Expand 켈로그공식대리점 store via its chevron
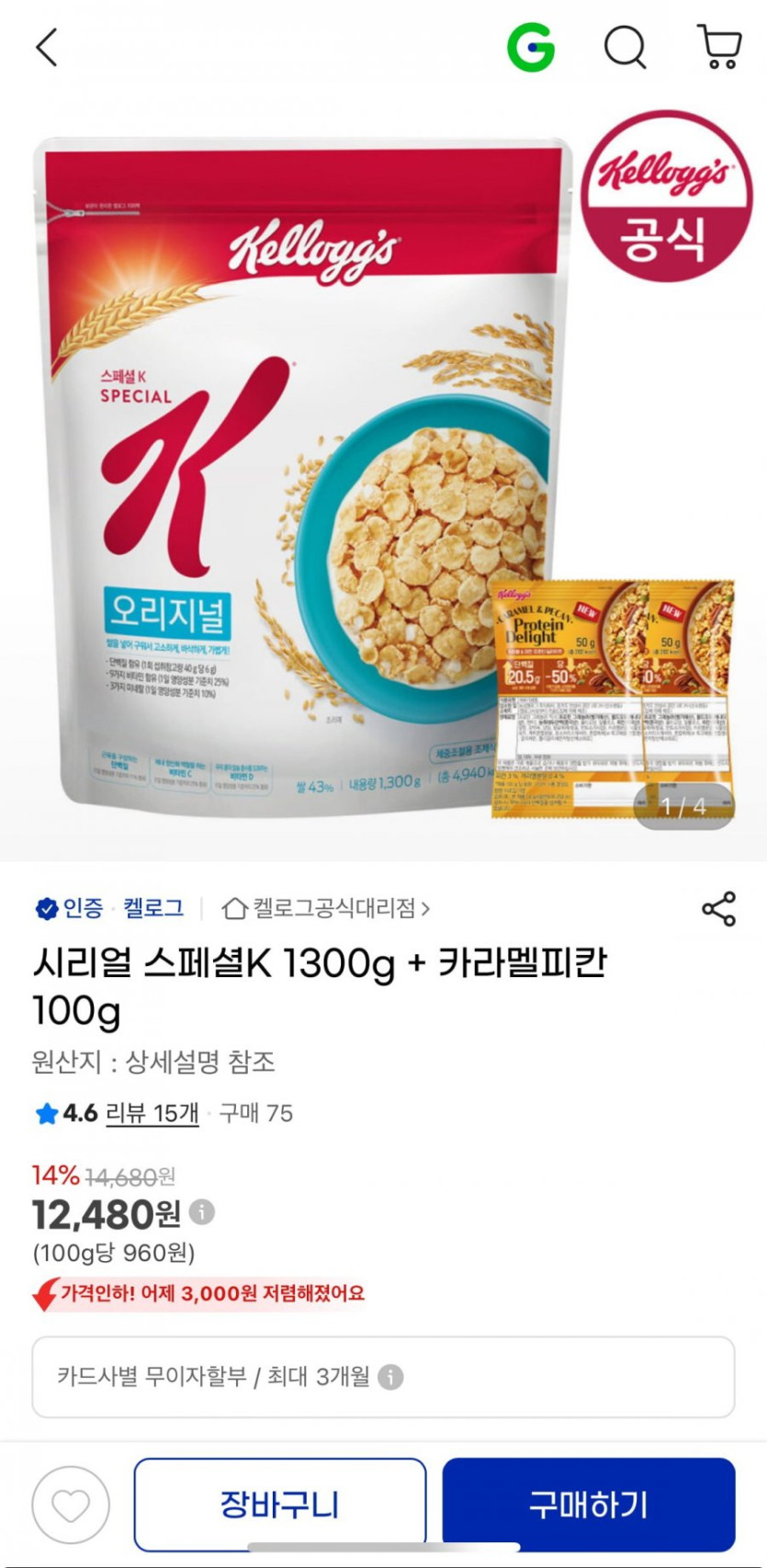The image size is (767, 1568). (423, 908)
